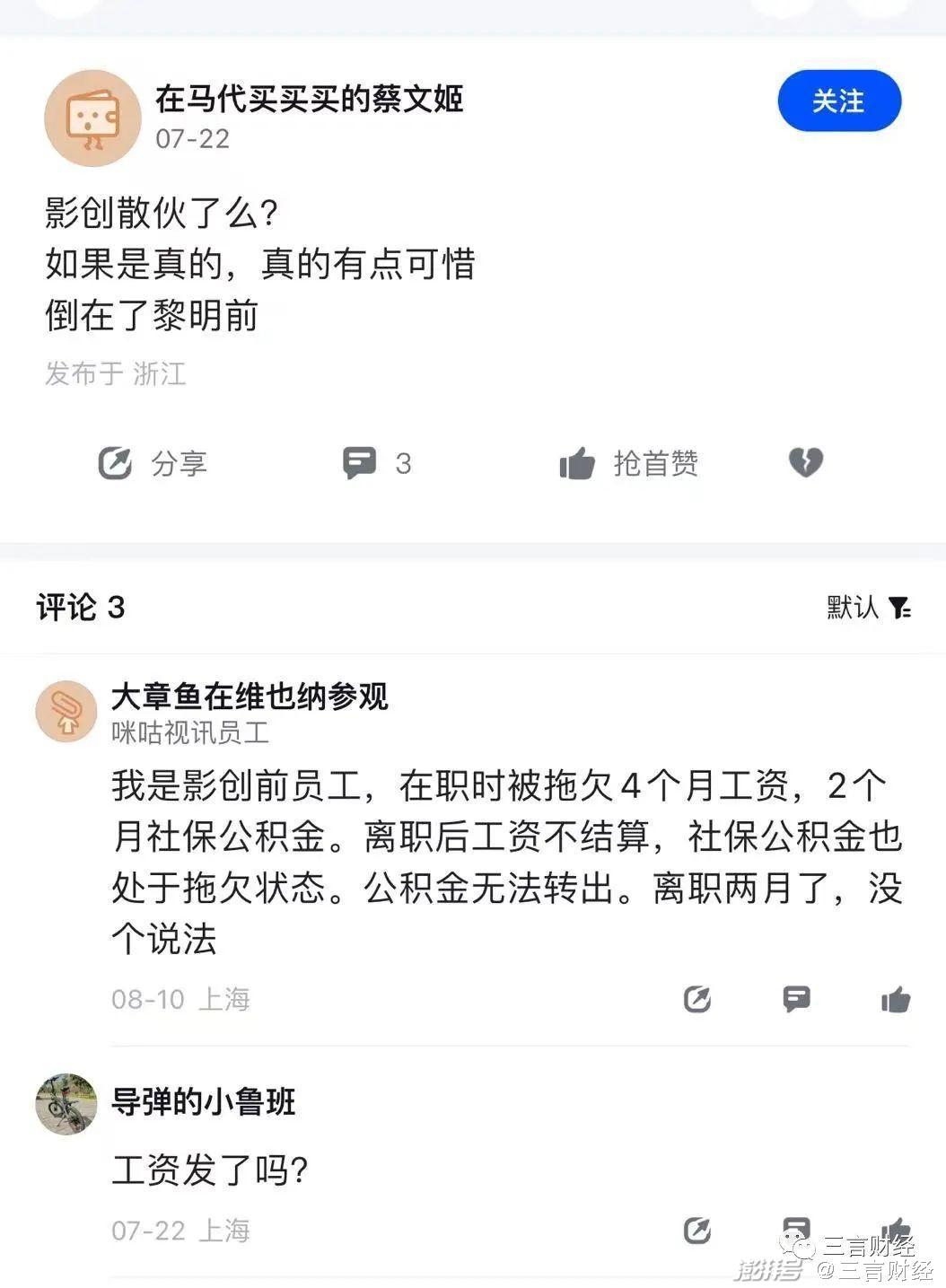Tap the broken heart dislike icon
The width and height of the screenshot is (946, 1288).
(x=805, y=462)
